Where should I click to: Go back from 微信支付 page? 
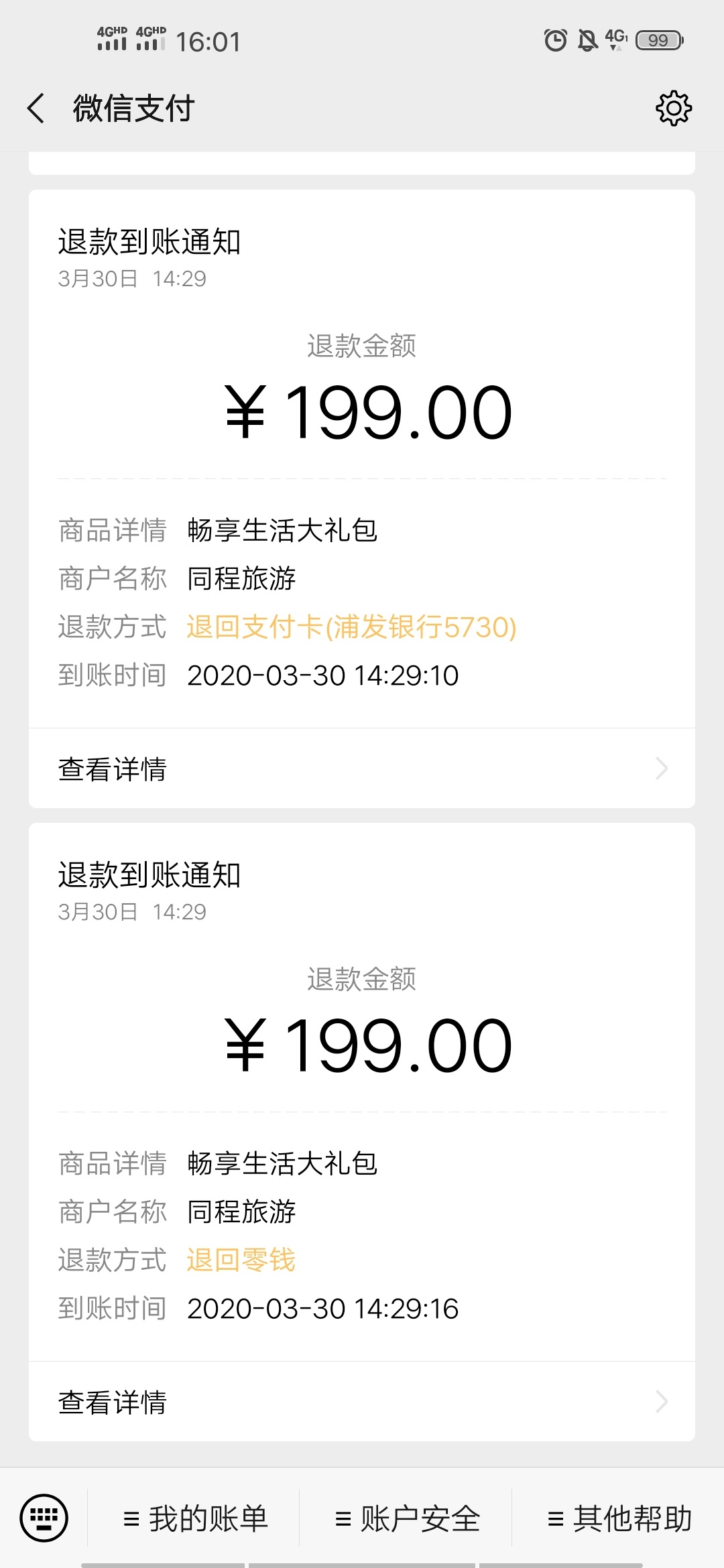pos(36,109)
